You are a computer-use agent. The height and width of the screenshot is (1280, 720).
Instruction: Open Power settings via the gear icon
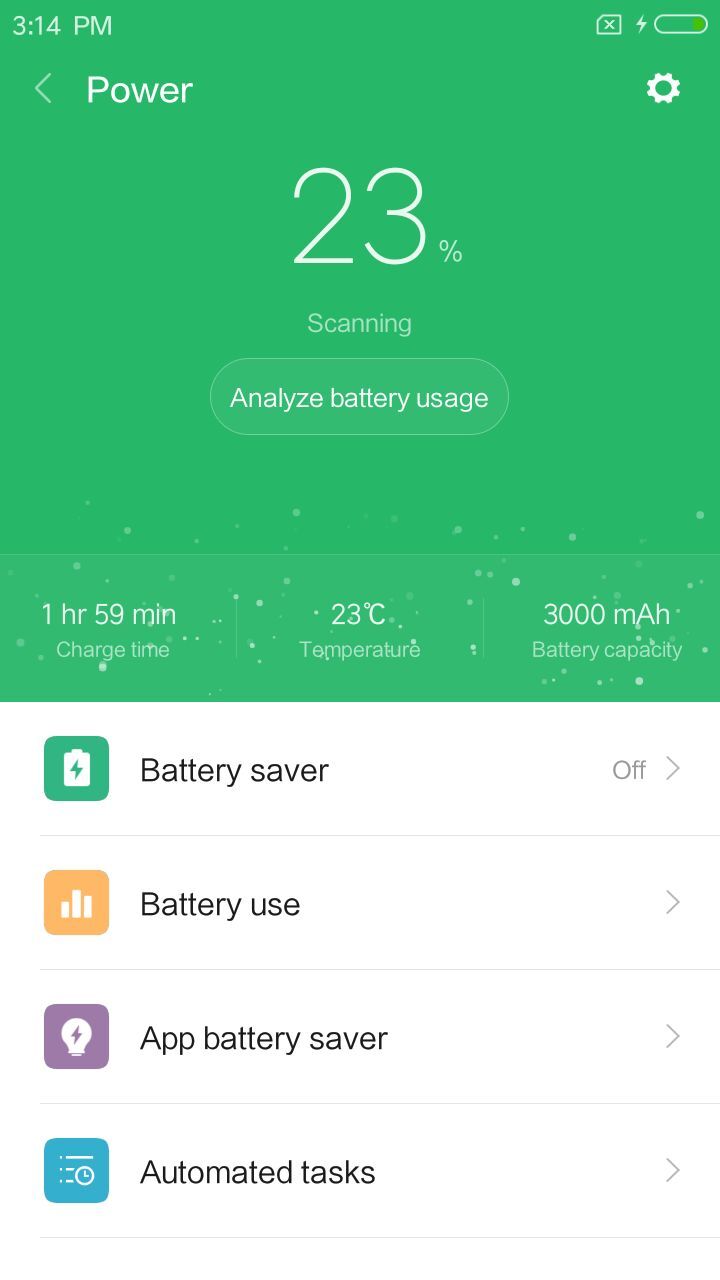tap(663, 88)
